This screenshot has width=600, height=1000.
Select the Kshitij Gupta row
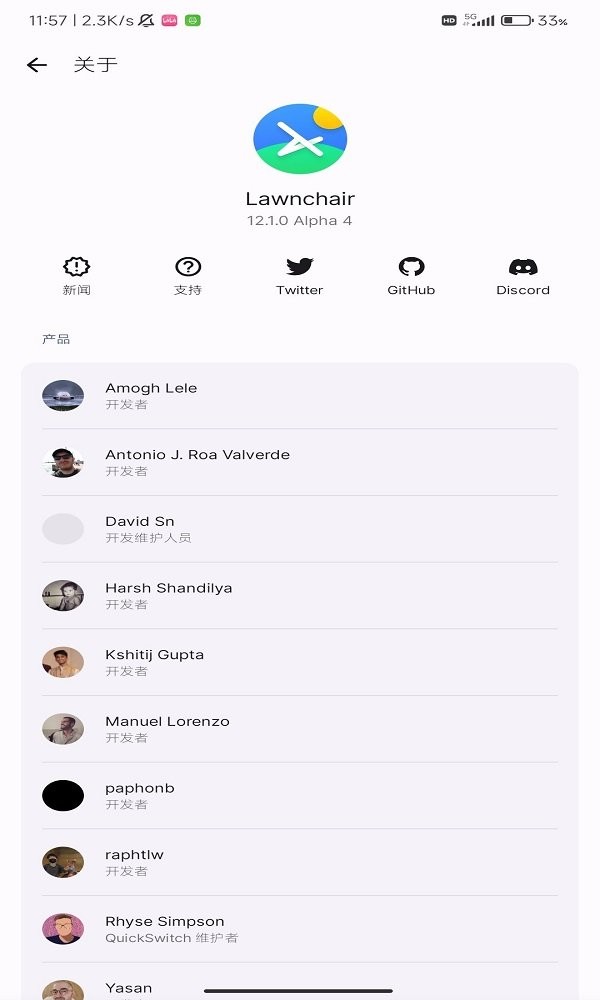pyautogui.click(x=300, y=662)
